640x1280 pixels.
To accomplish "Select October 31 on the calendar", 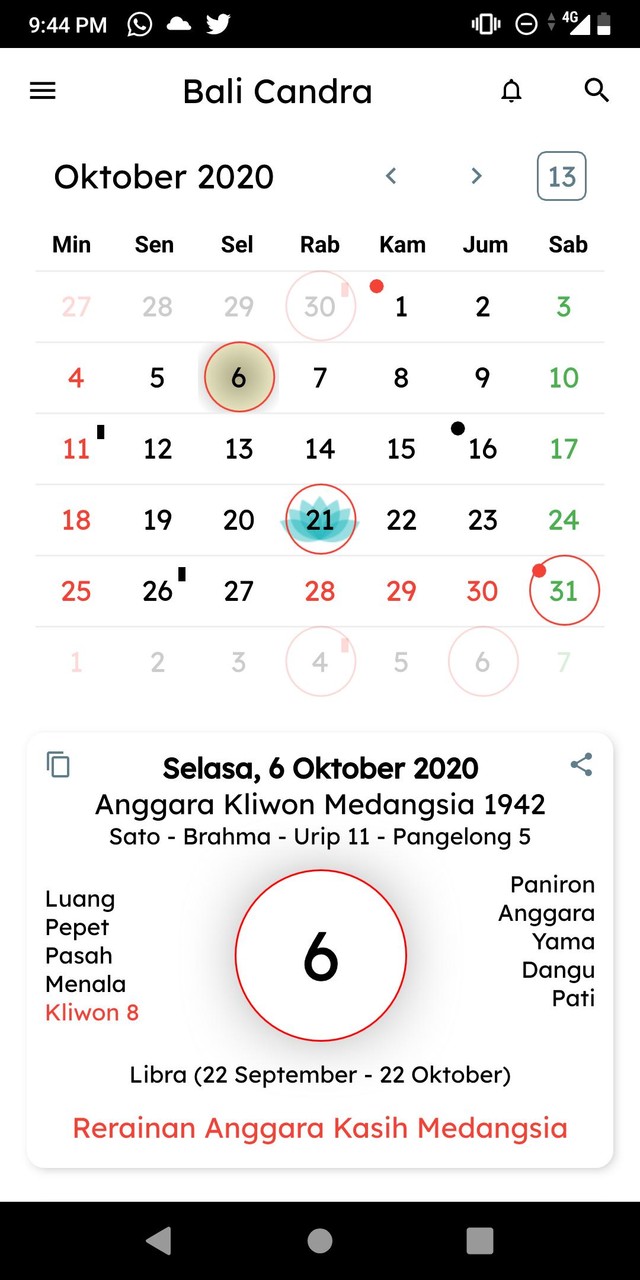I will pyautogui.click(x=564, y=591).
